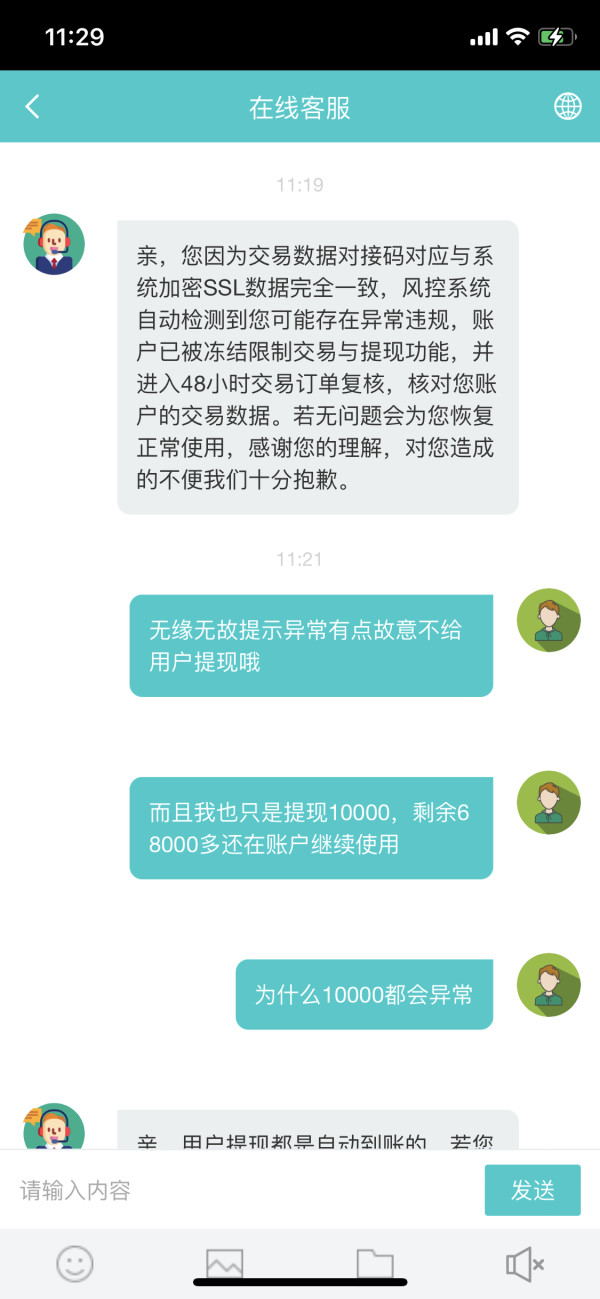Open the emoji smiley picker

pos(74,1264)
